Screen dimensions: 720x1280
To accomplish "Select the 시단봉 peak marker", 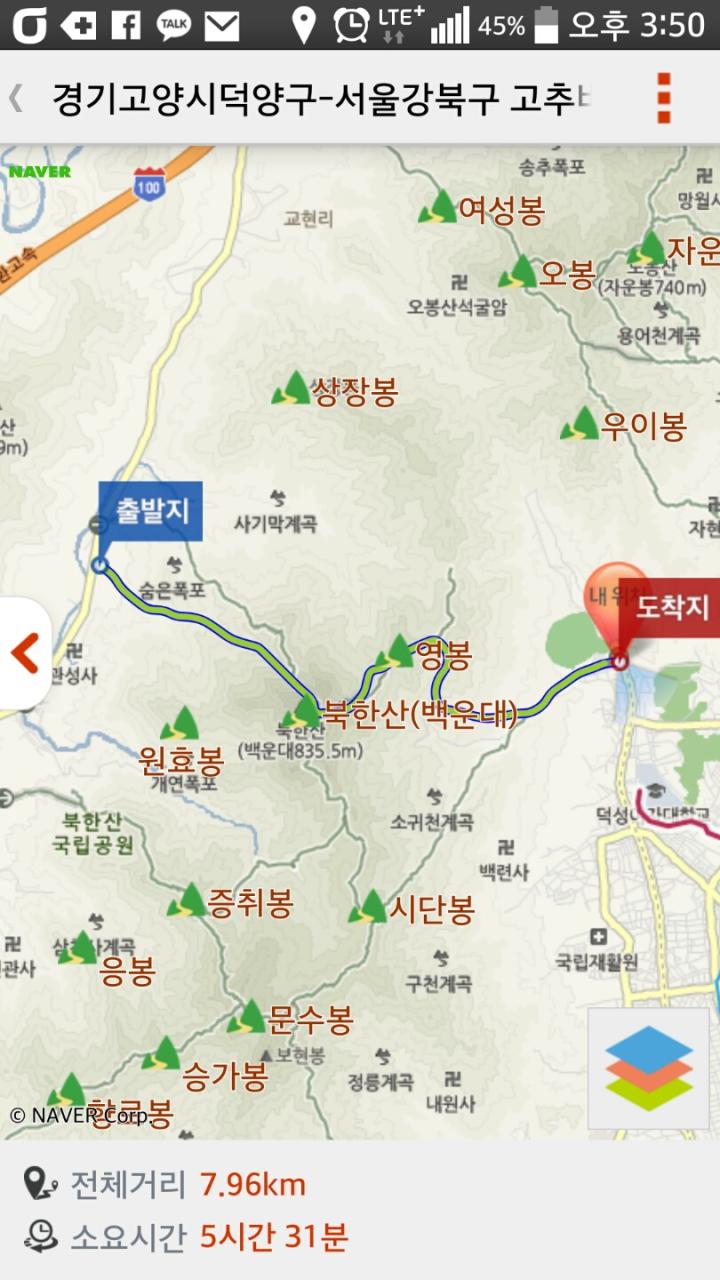I will pos(369,908).
